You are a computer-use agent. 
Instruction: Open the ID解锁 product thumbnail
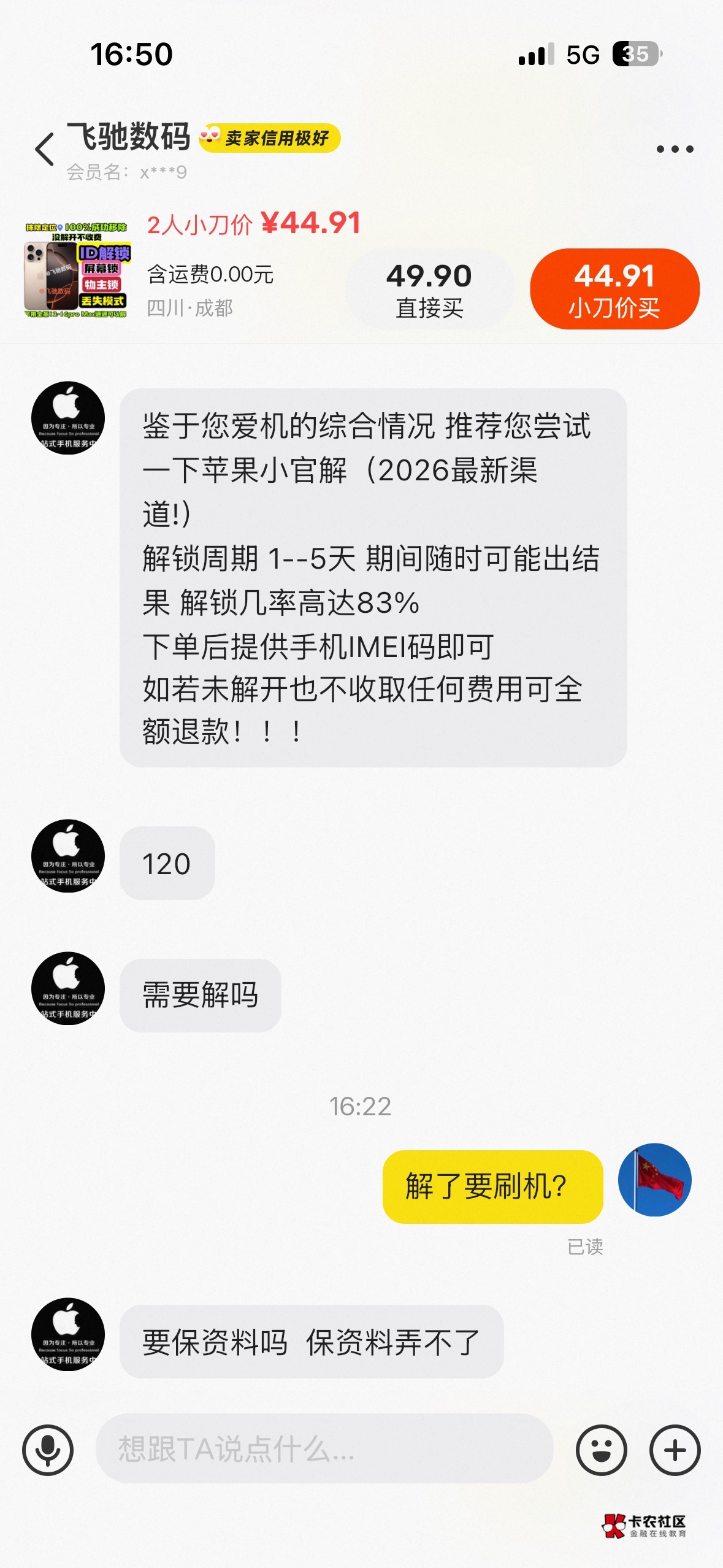click(76, 270)
